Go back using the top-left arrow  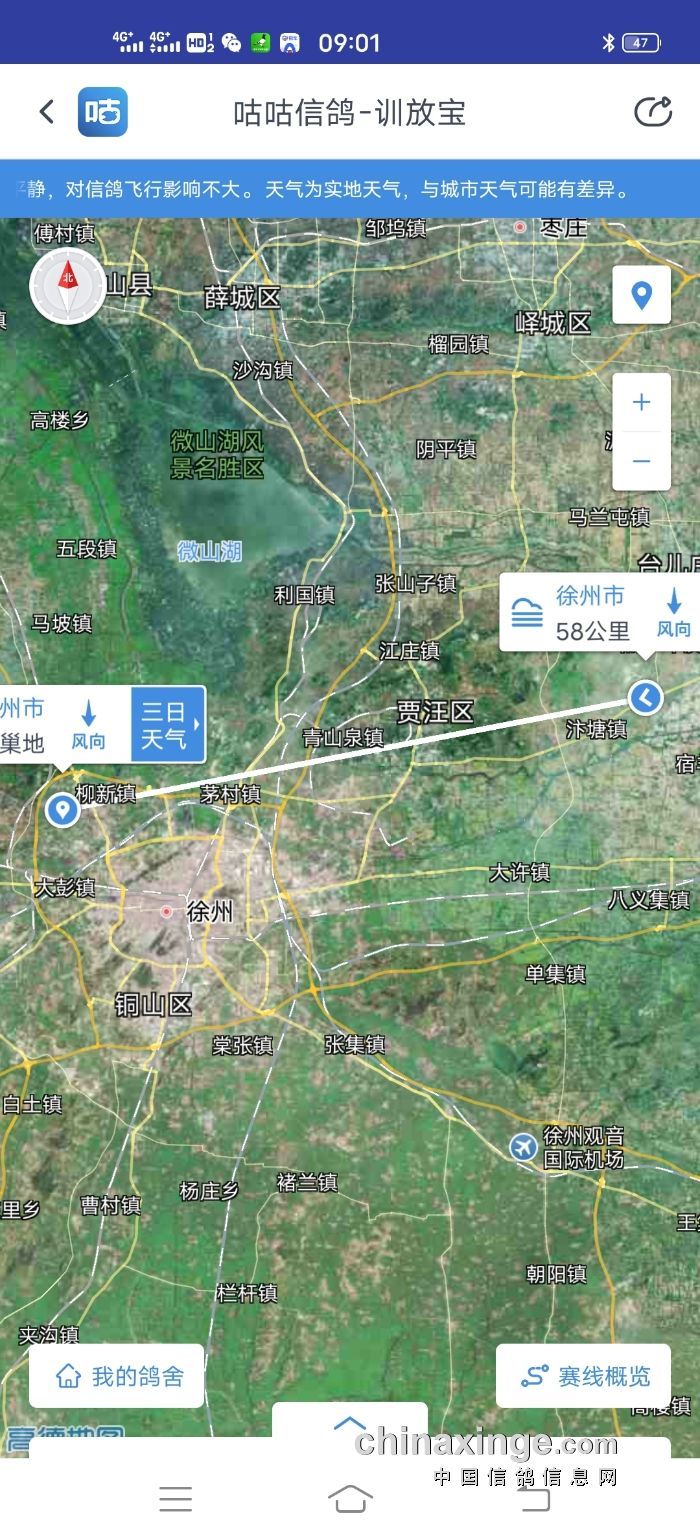pos(46,112)
